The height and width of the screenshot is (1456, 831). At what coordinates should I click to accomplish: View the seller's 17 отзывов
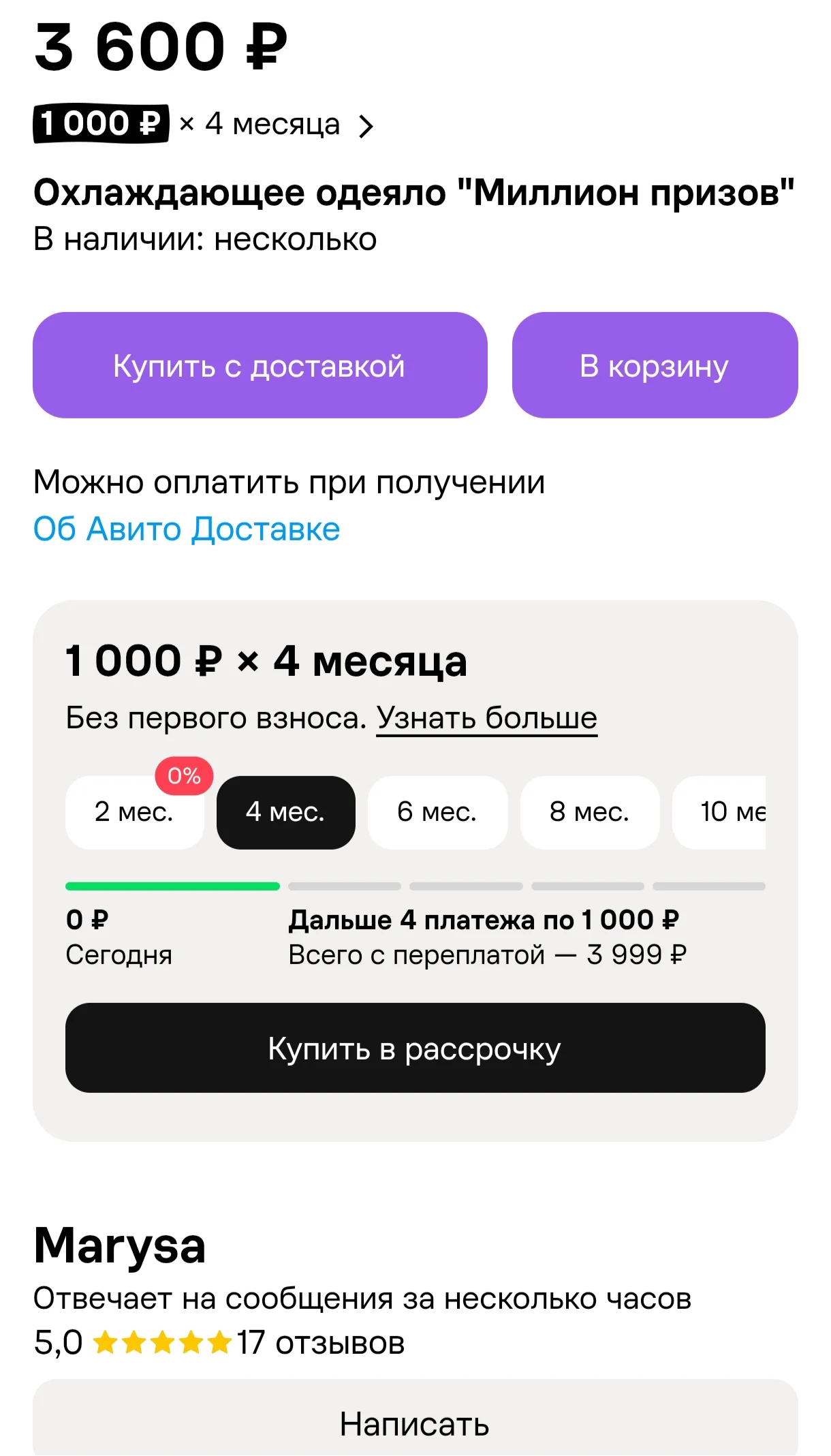[320, 1343]
